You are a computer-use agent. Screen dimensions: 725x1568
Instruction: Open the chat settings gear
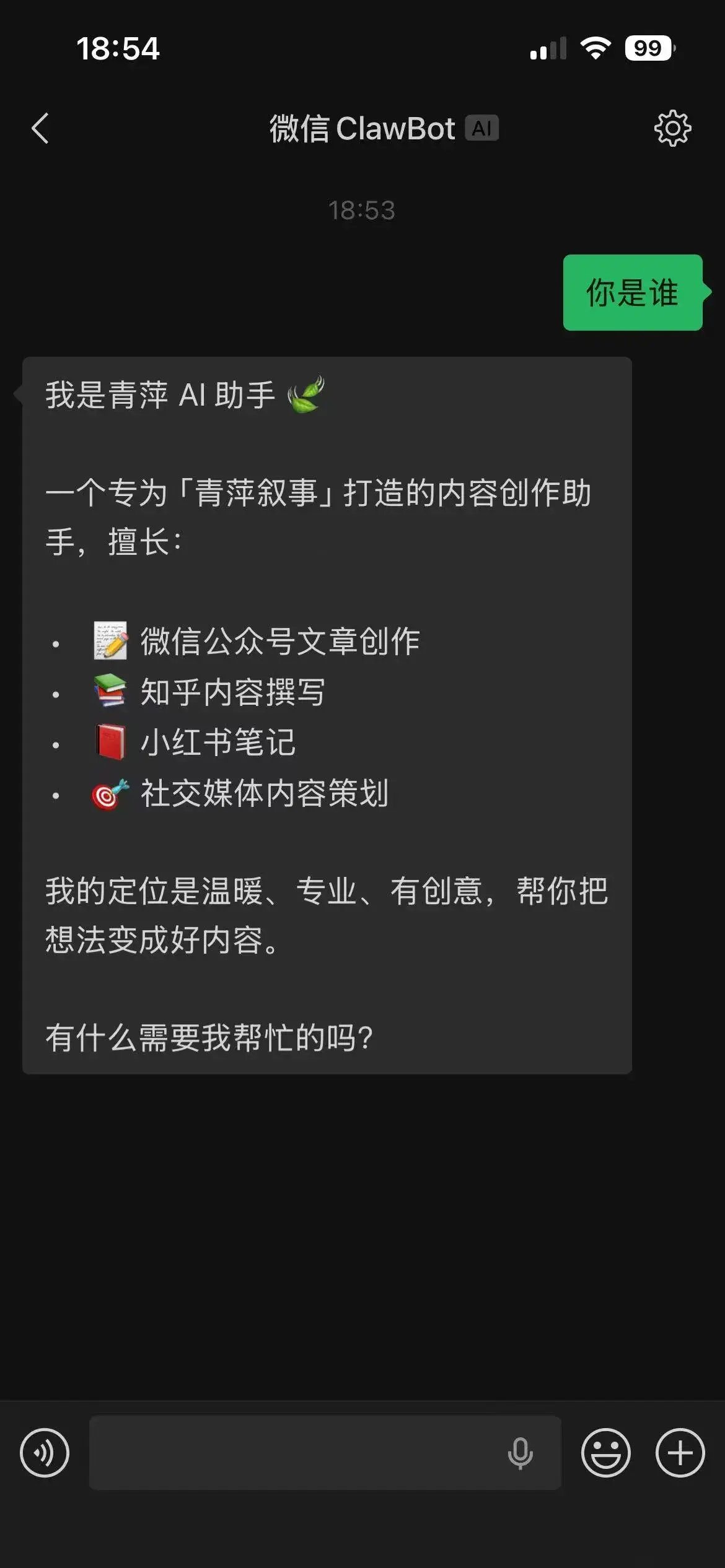[672, 129]
